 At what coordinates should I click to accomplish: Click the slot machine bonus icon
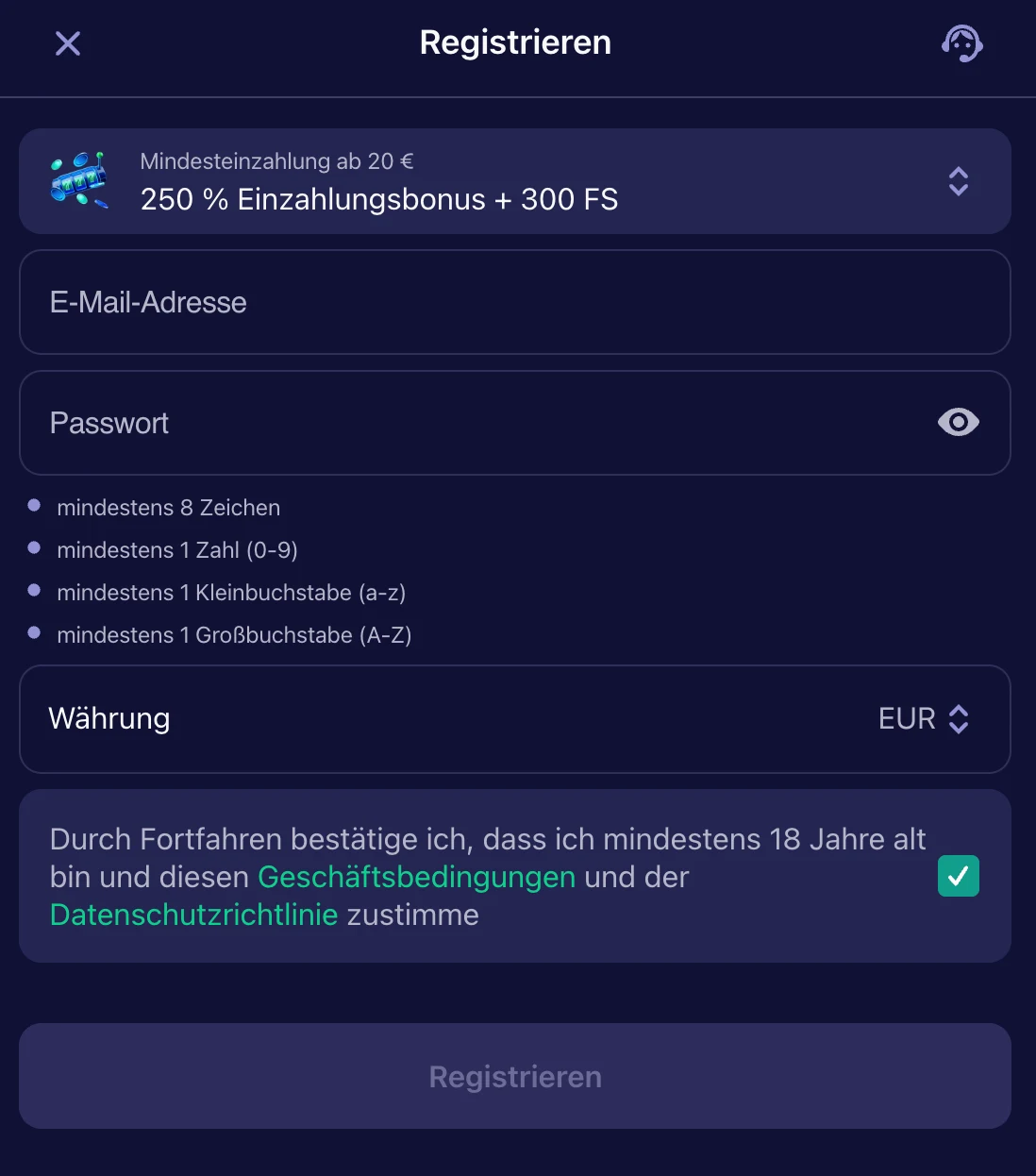point(79,180)
